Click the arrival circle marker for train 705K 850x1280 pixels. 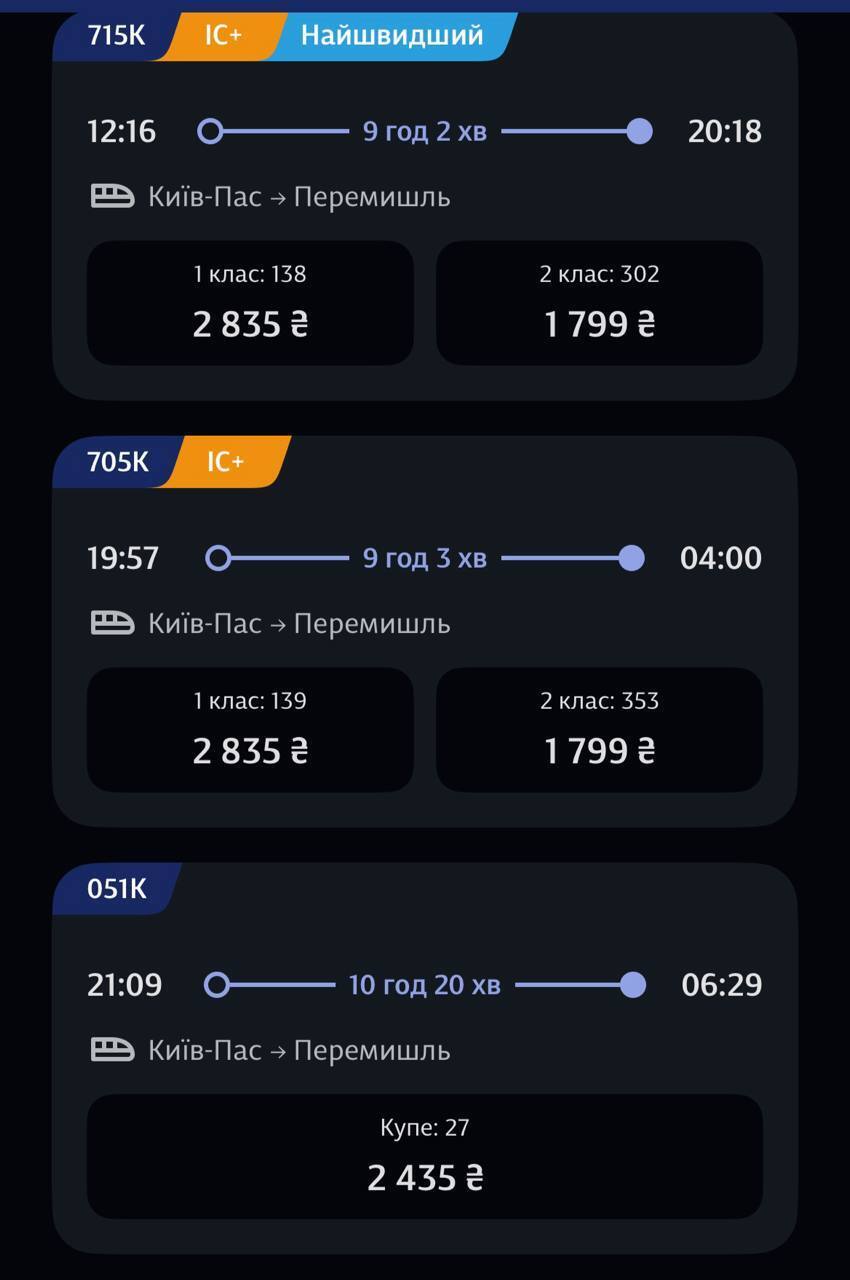[631, 558]
